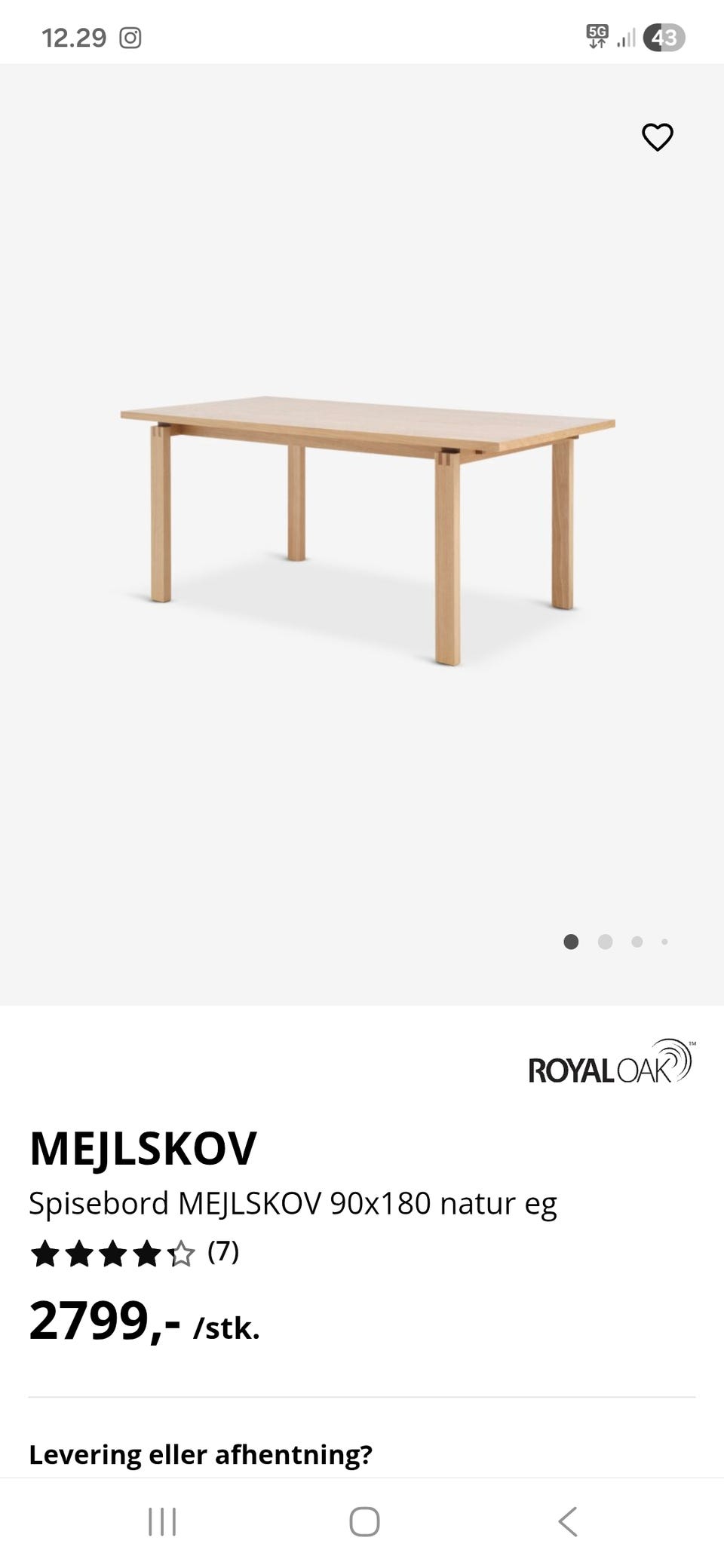Tap the battery indicator showing 43

click(664, 36)
